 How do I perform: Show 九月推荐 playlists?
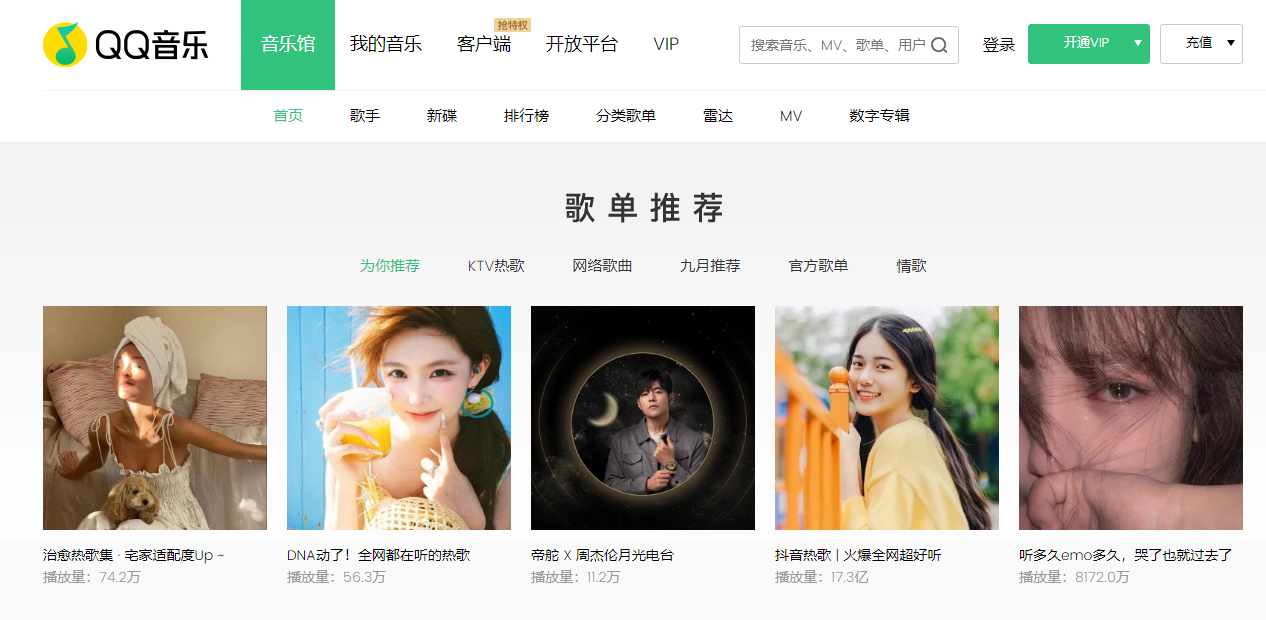pyautogui.click(x=710, y=266)
